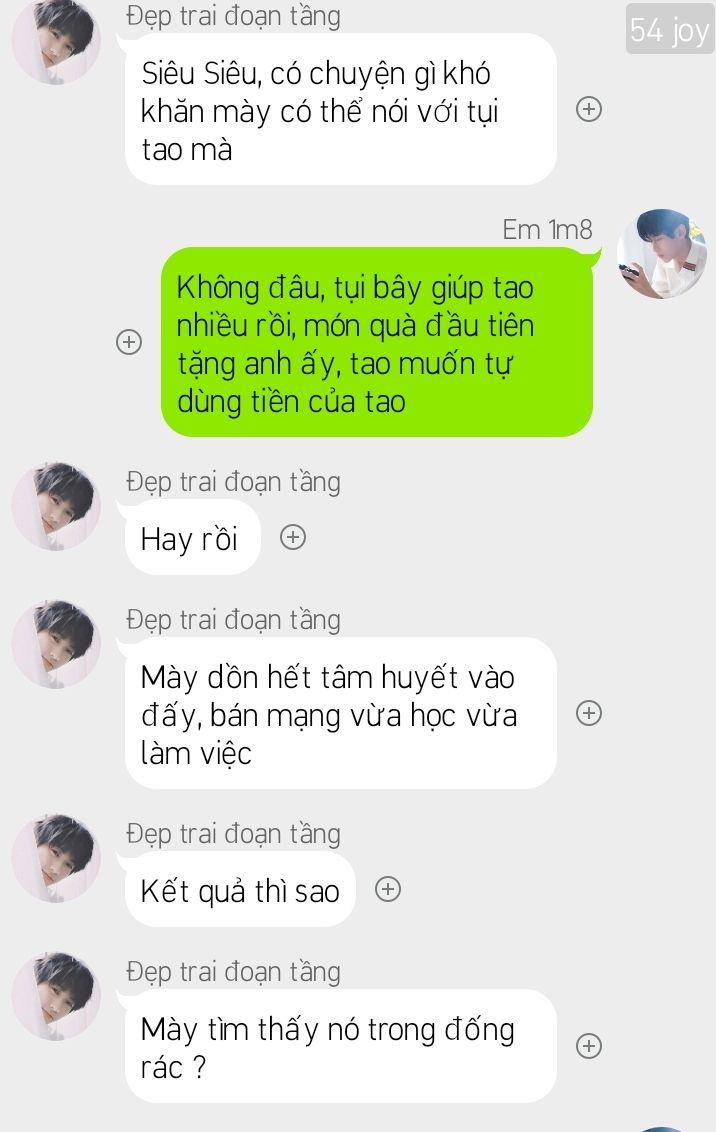
Task: Tap the plus icon beside "Mày dồn hết tâm huyết" message
Action: tap(589, 713)
